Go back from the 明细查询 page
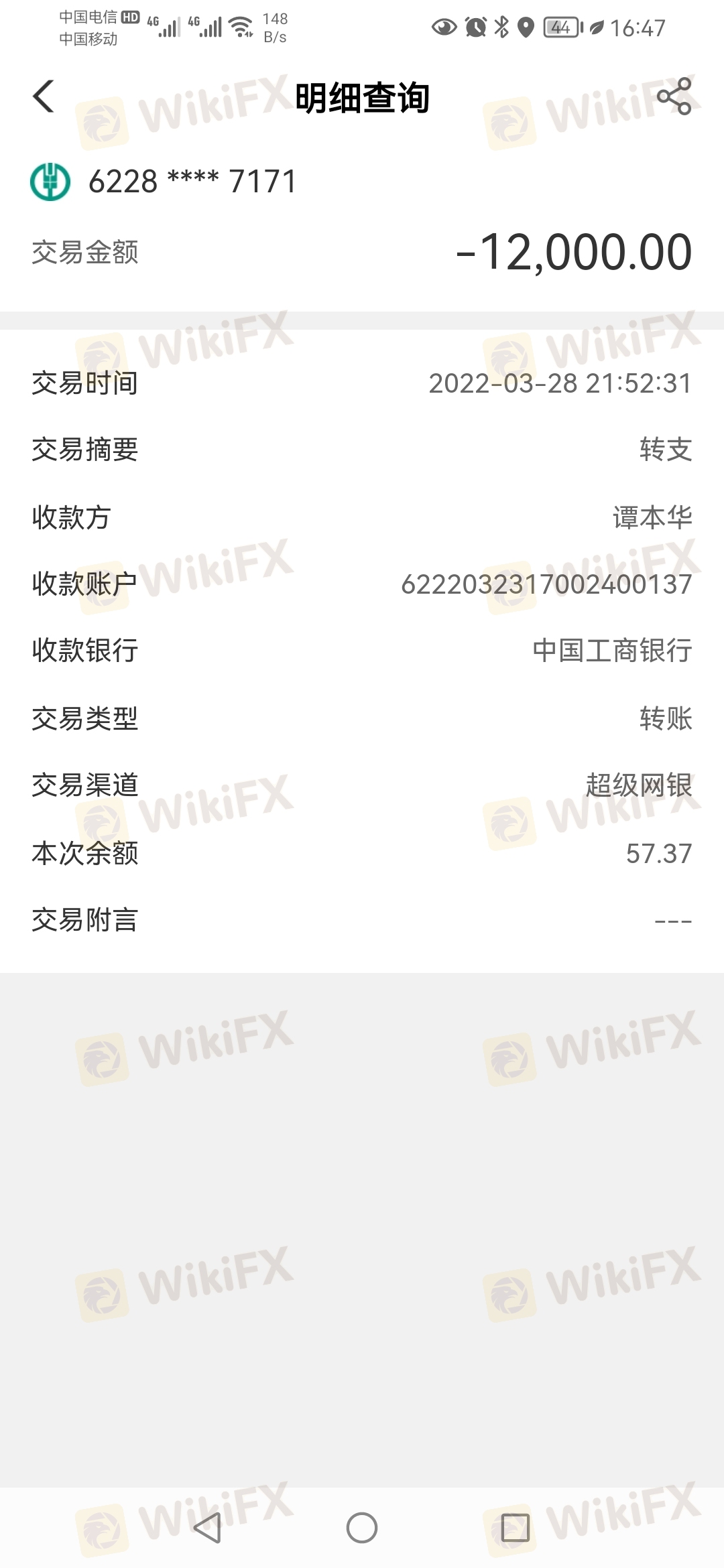This screenshot has width=724, height=1568. (44, 96)
